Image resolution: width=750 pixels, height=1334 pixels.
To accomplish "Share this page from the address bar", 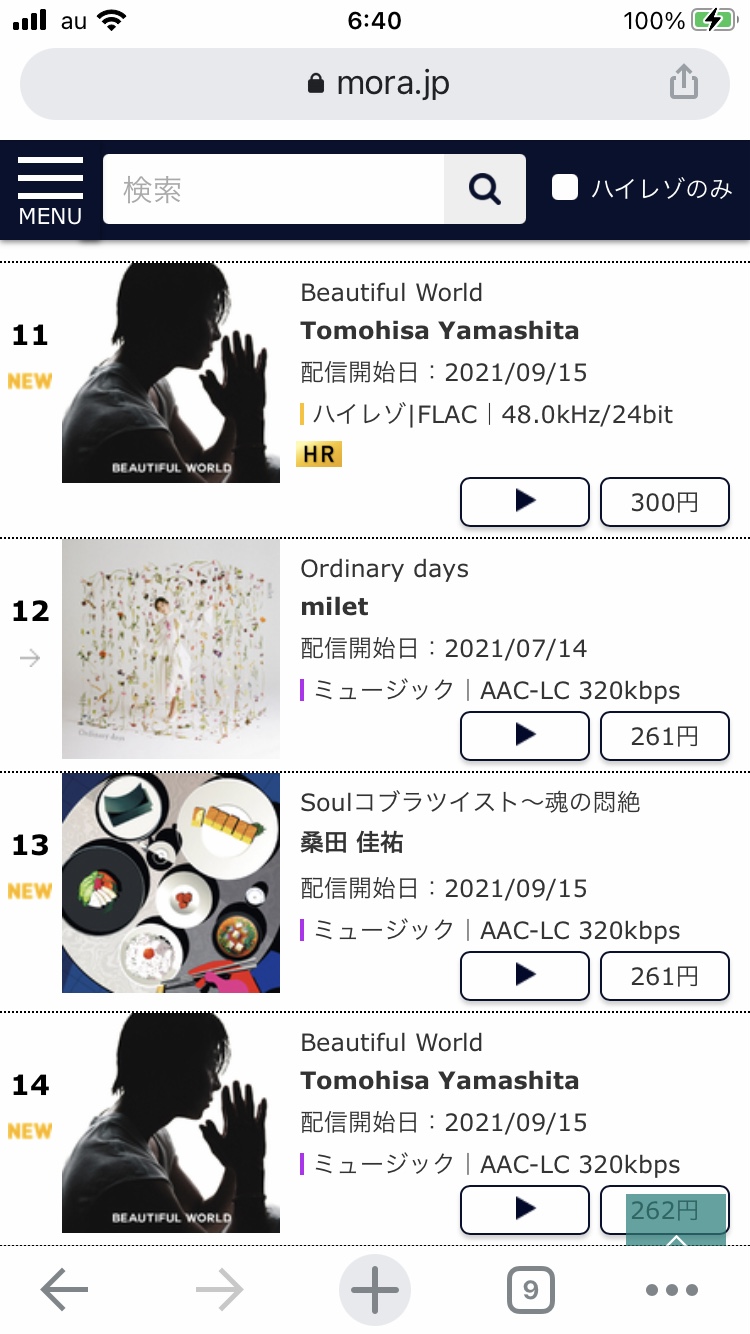I will [684, 83].
